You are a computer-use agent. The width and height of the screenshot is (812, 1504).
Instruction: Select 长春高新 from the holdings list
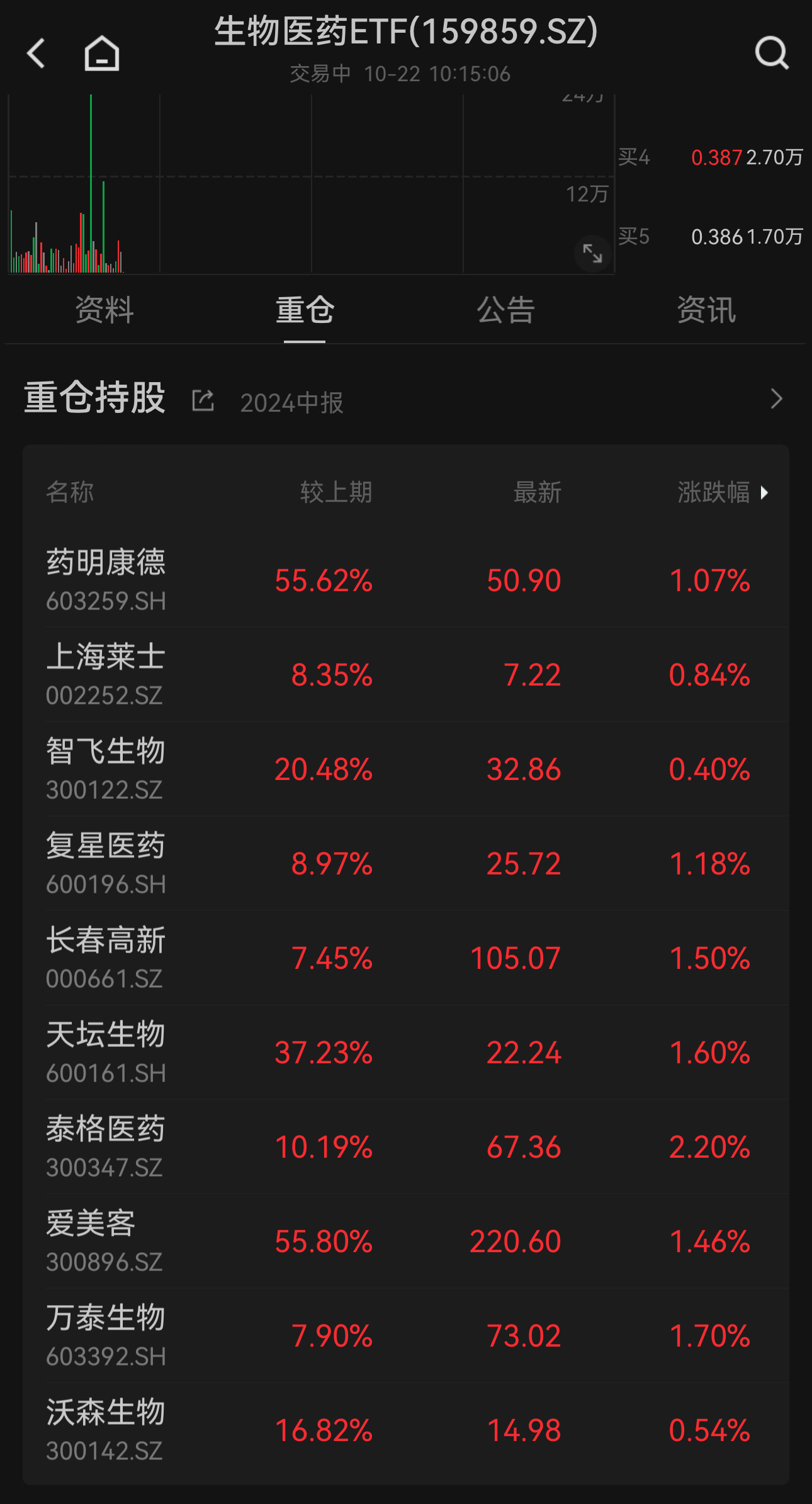[x=406, y=958]
